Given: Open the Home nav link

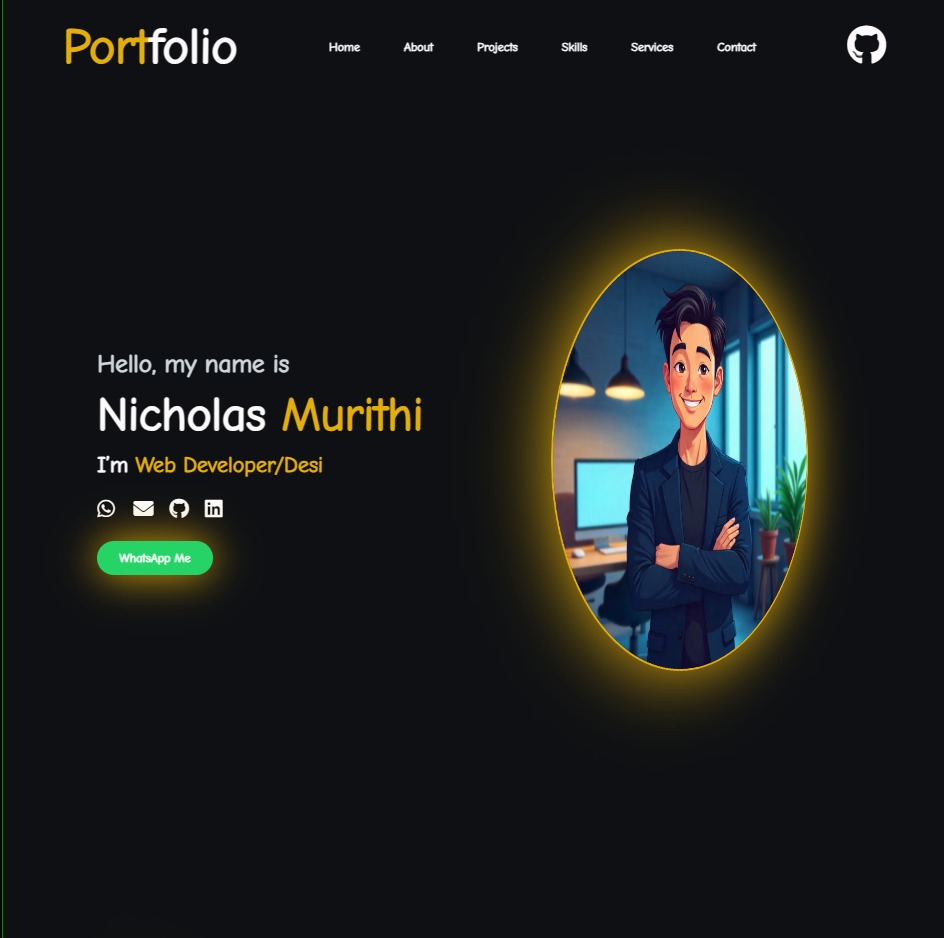Looking at the screenshot, I should click(x=344, y=47).
